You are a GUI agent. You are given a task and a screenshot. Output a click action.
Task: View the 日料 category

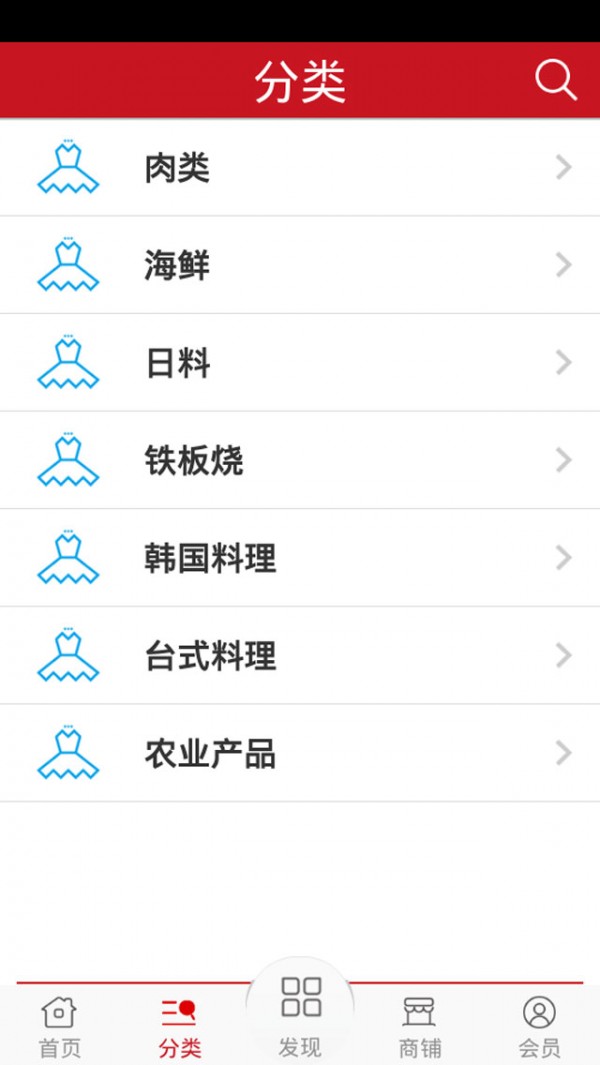(300, 363)
